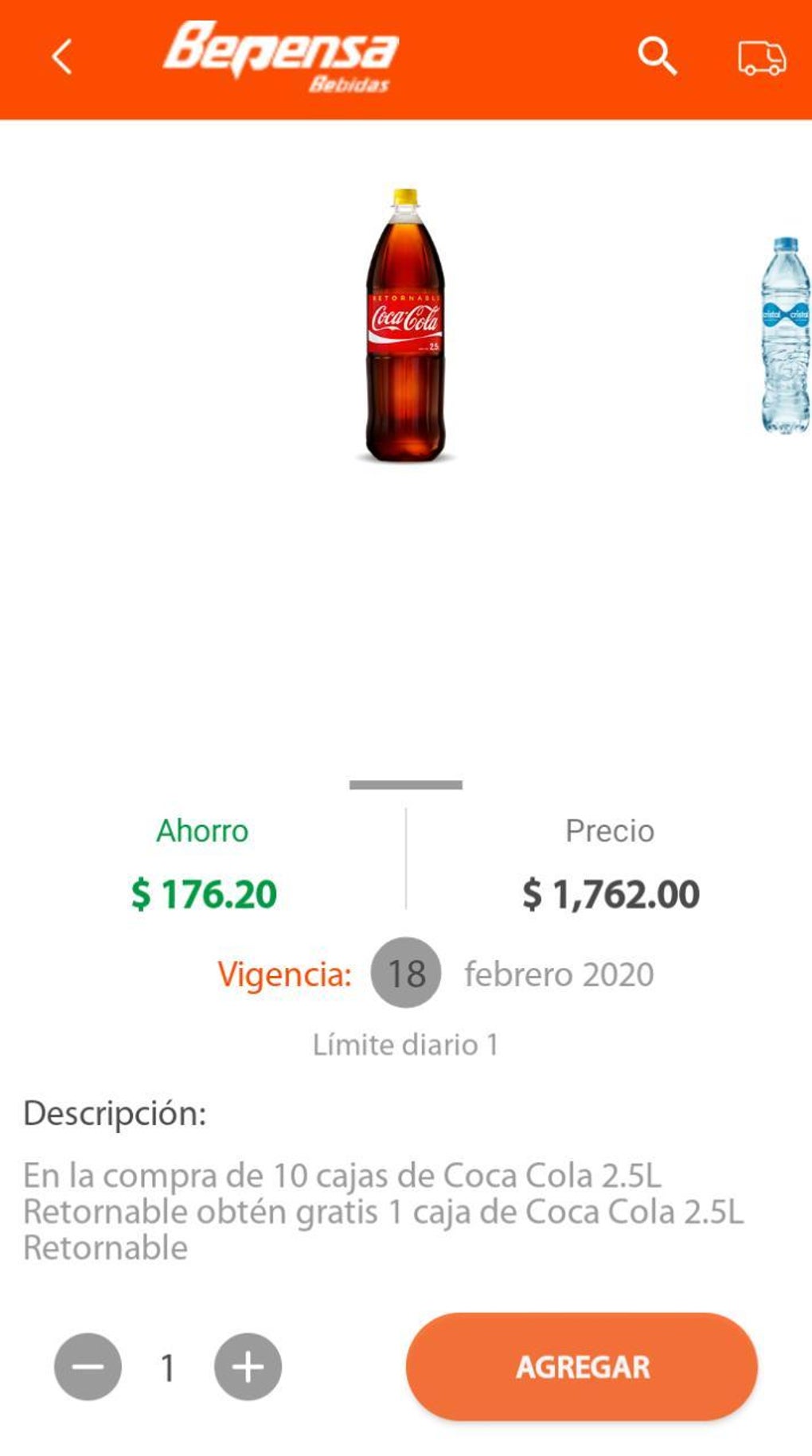
Task: Increase quantity with the plus button
Action: 248,1366
